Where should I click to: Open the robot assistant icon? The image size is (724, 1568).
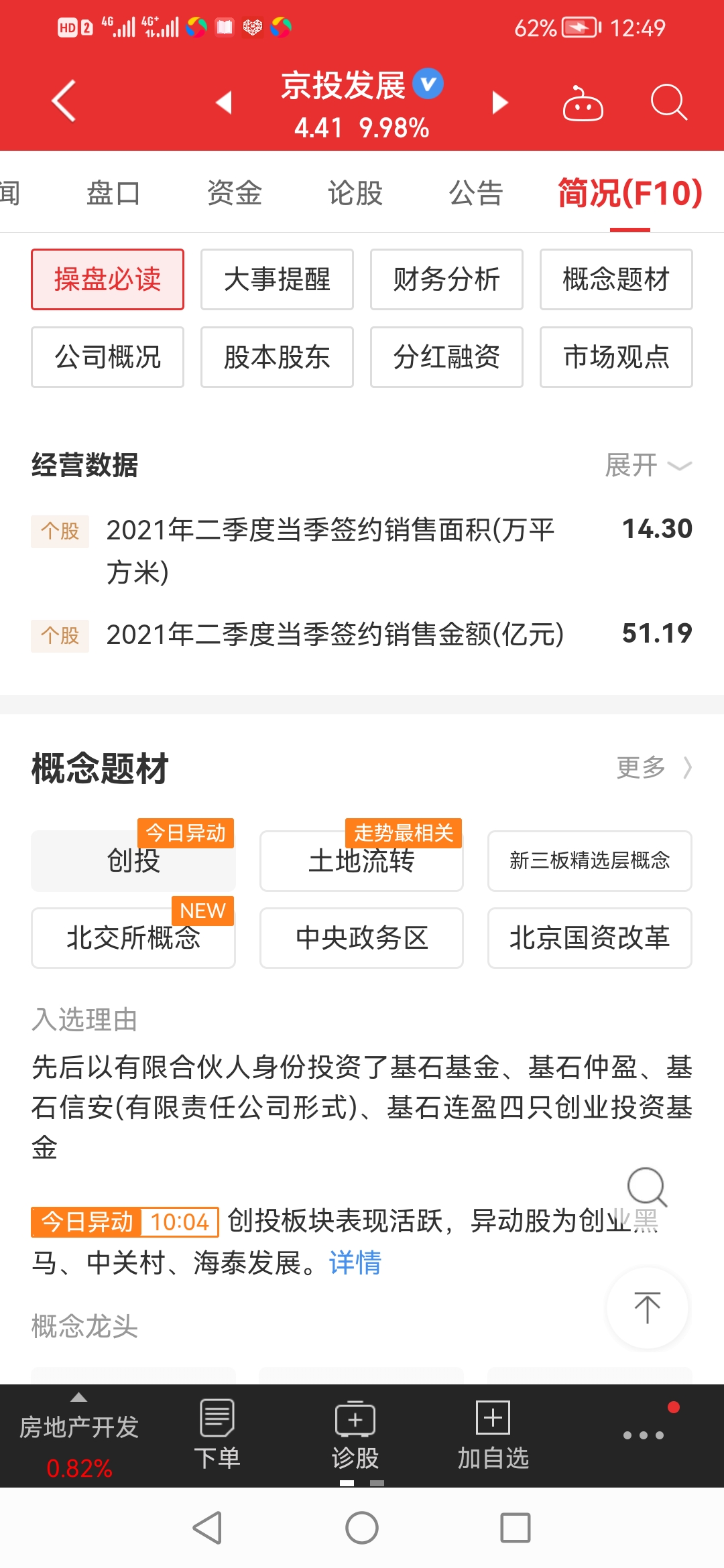(x=583, y=103)
